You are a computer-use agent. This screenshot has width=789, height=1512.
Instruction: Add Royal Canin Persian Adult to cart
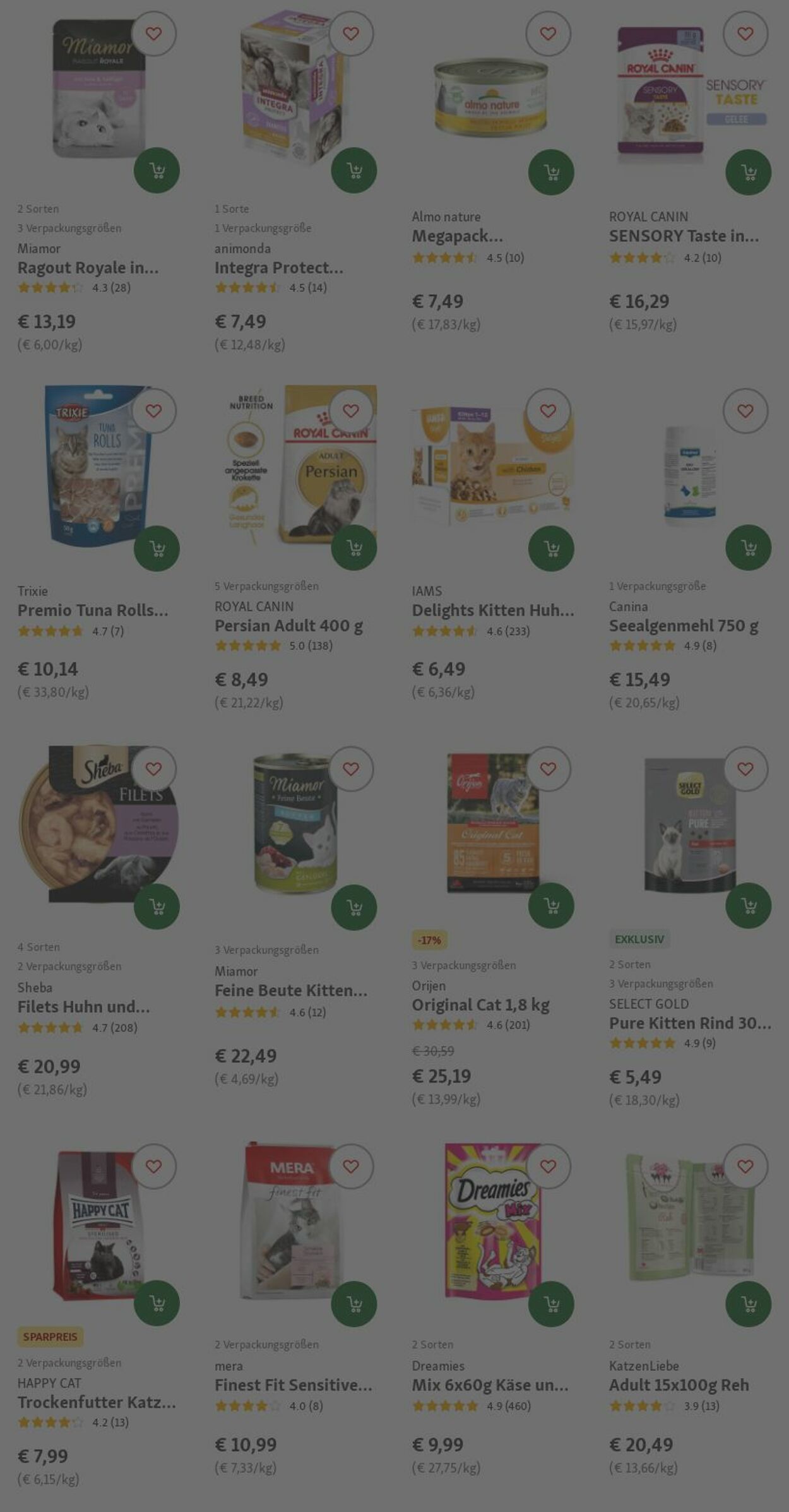point(353,547)
